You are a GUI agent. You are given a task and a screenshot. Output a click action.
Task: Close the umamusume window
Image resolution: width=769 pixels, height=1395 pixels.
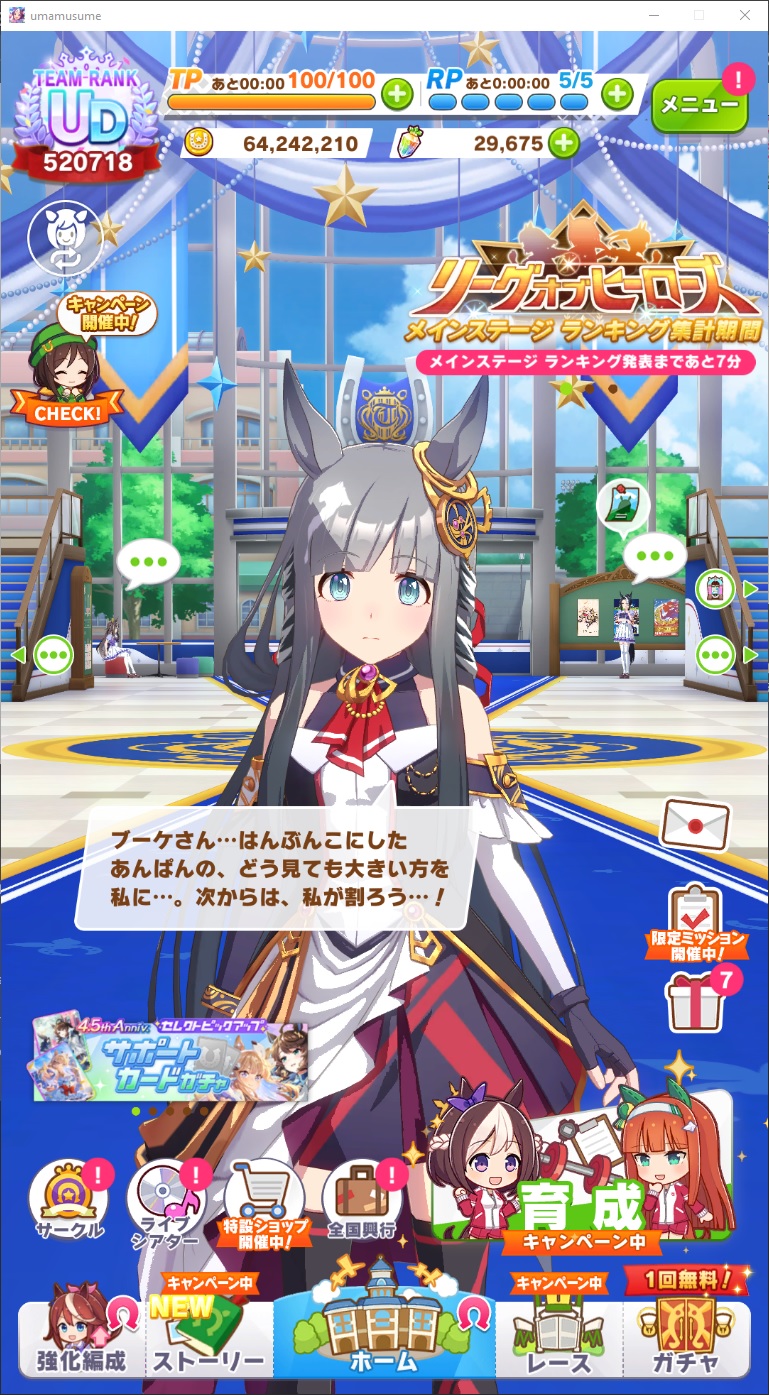click(x=744, y=15)
